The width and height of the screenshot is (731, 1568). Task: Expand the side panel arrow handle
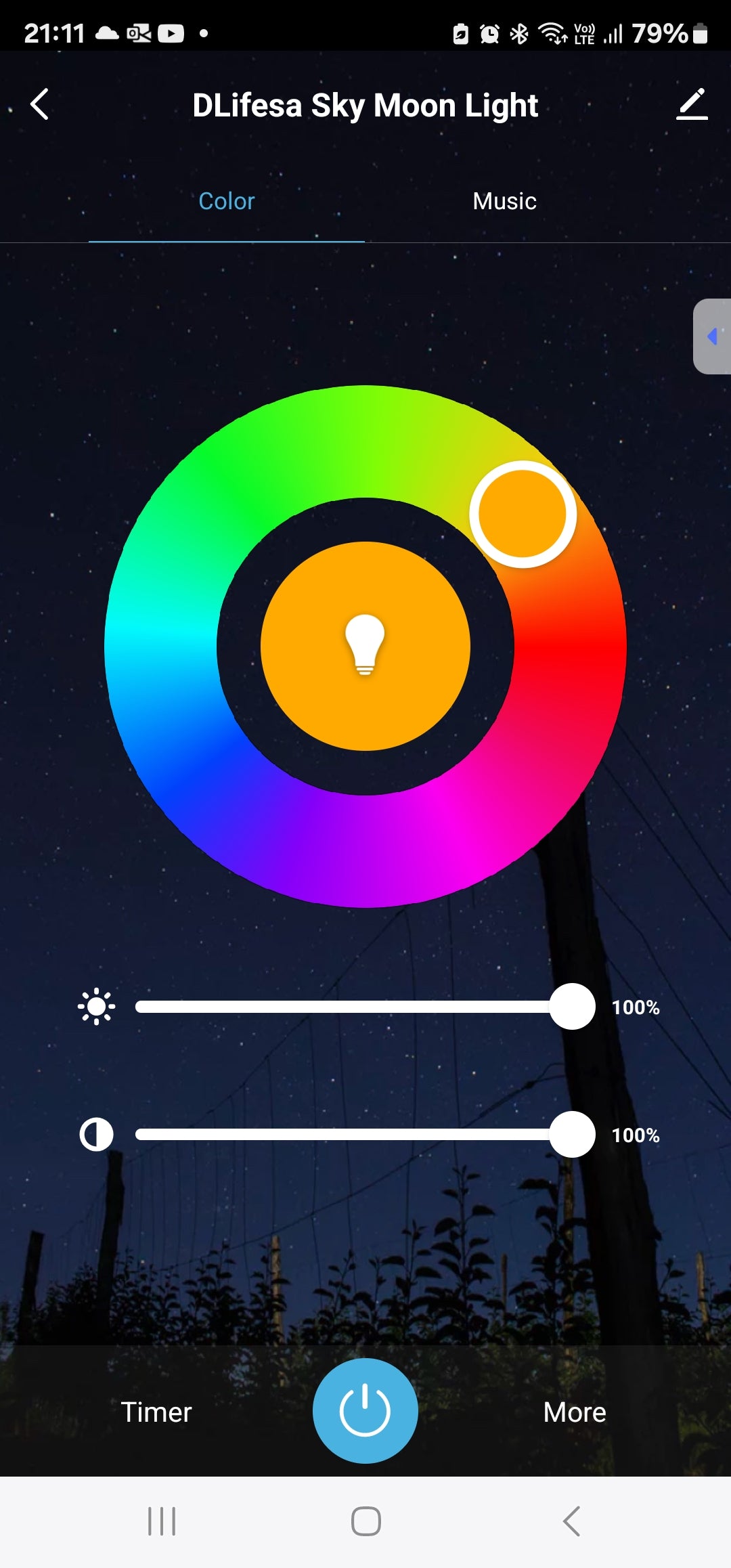[x=712, y=336]
